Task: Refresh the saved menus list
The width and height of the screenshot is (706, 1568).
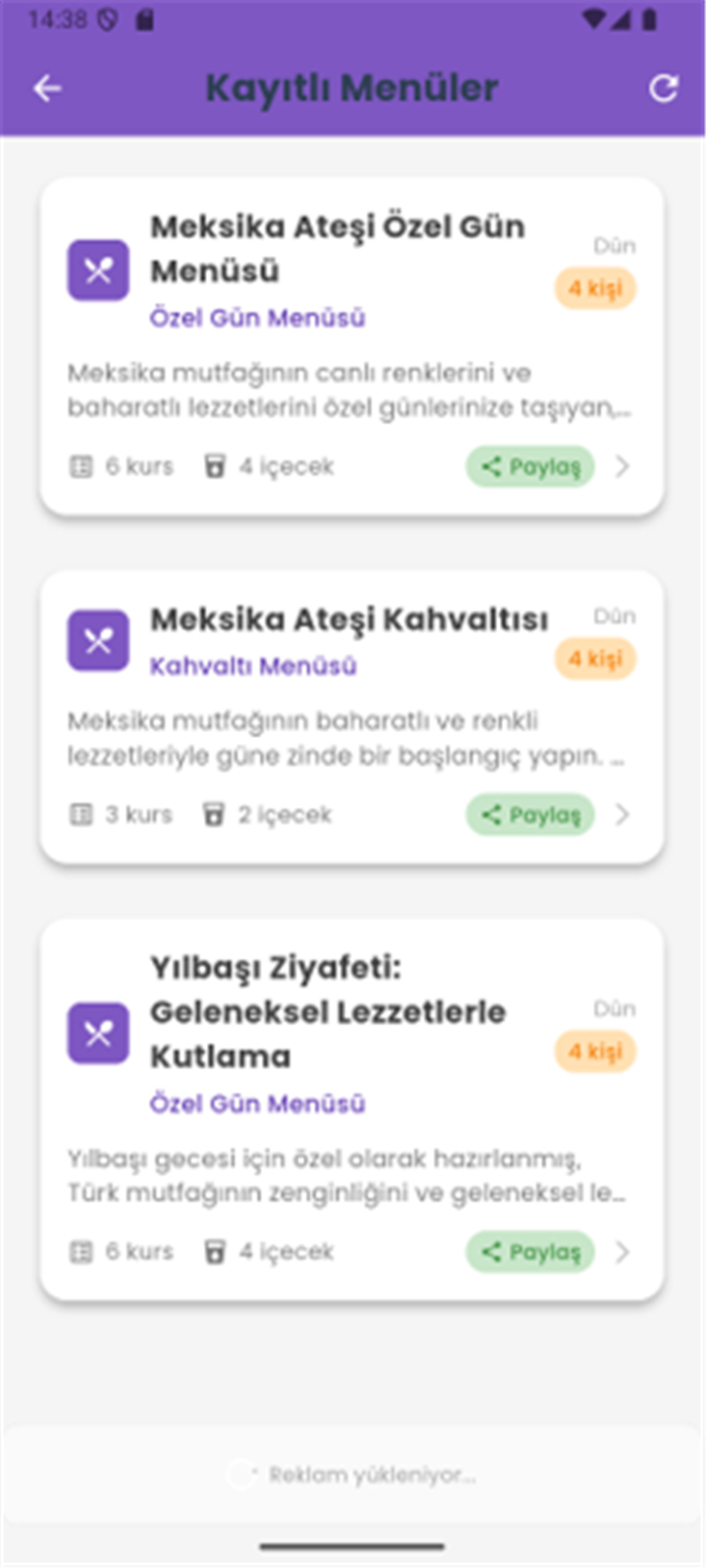Action: point(664,88)
